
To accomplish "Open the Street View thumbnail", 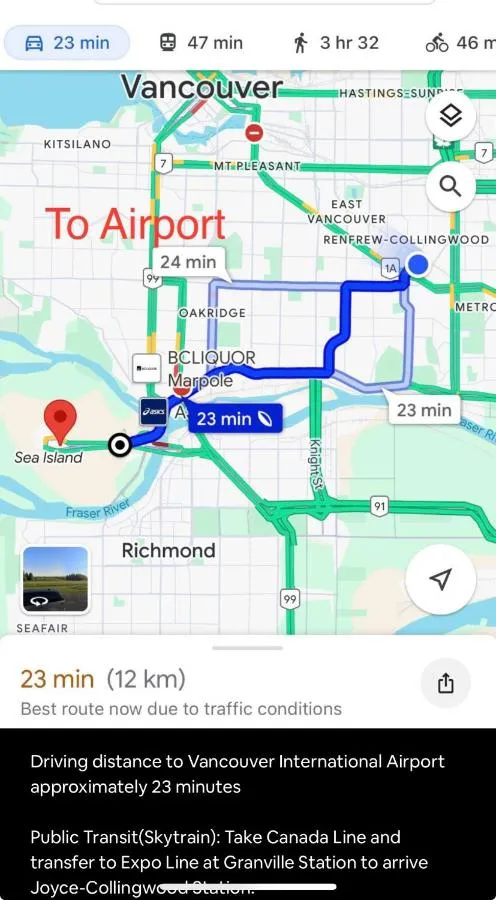I will coord(55,579).
